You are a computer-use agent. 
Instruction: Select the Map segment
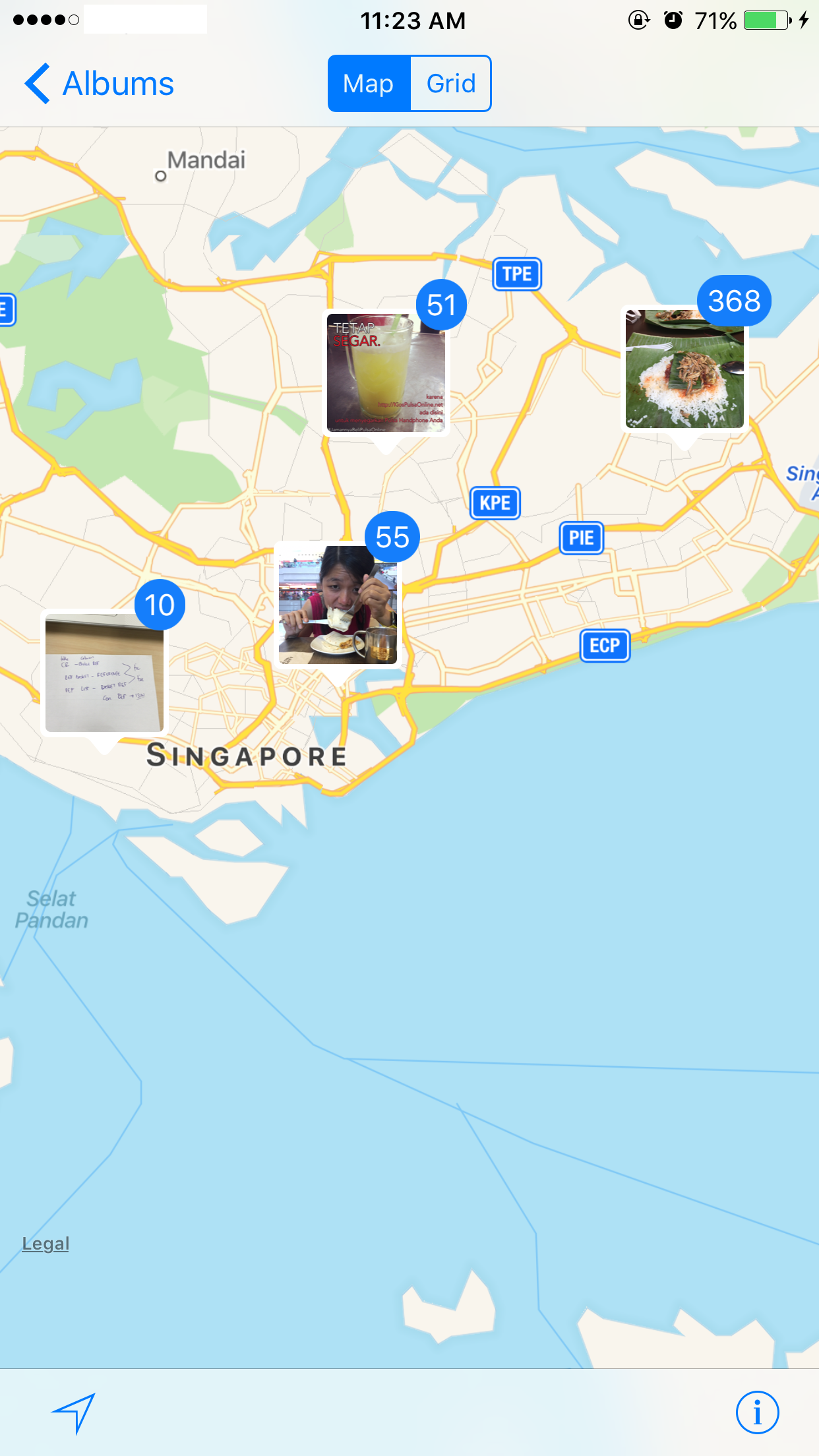pyautogui.click(x=369, y=84)
